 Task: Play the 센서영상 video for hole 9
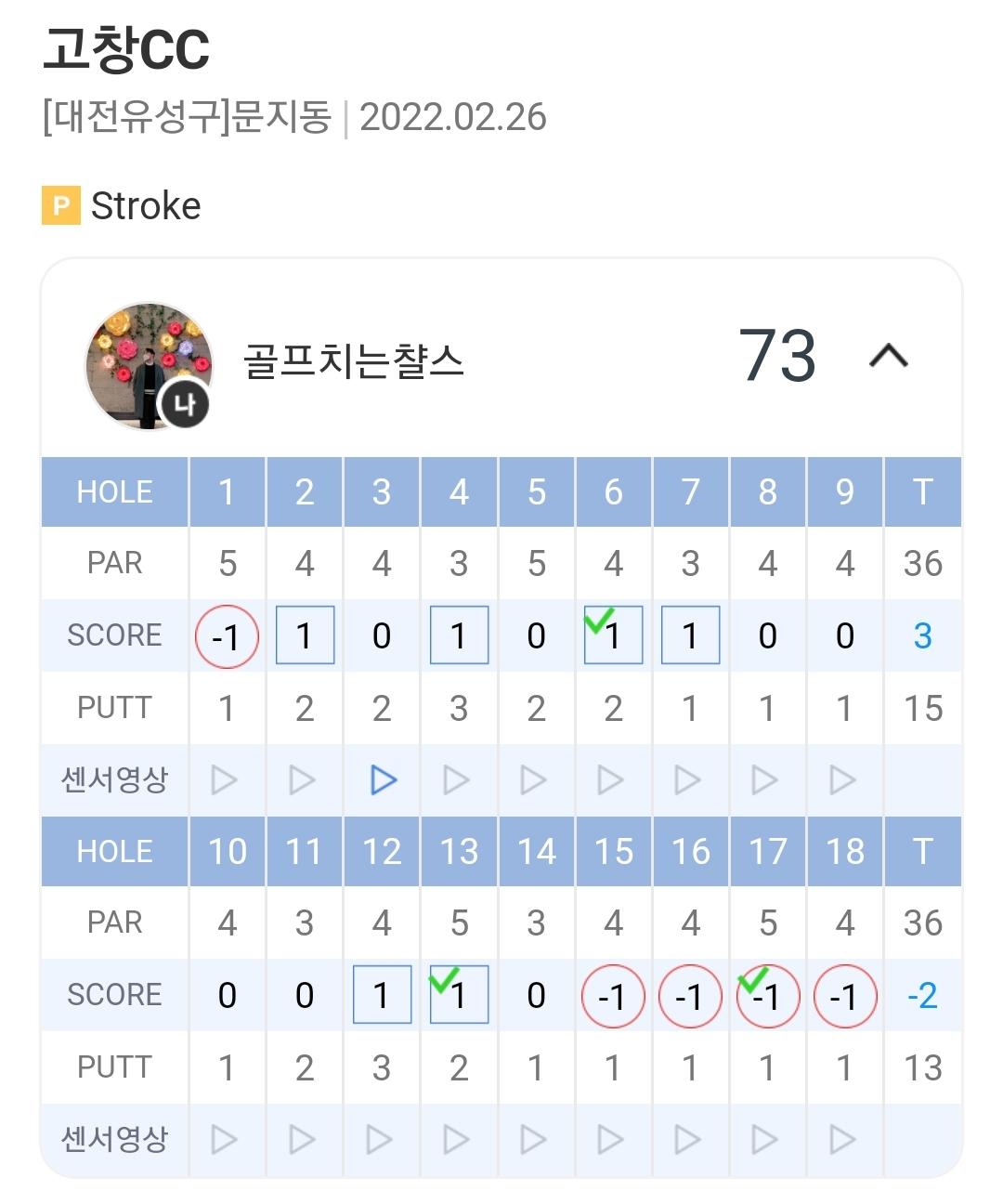pos(842,779)
